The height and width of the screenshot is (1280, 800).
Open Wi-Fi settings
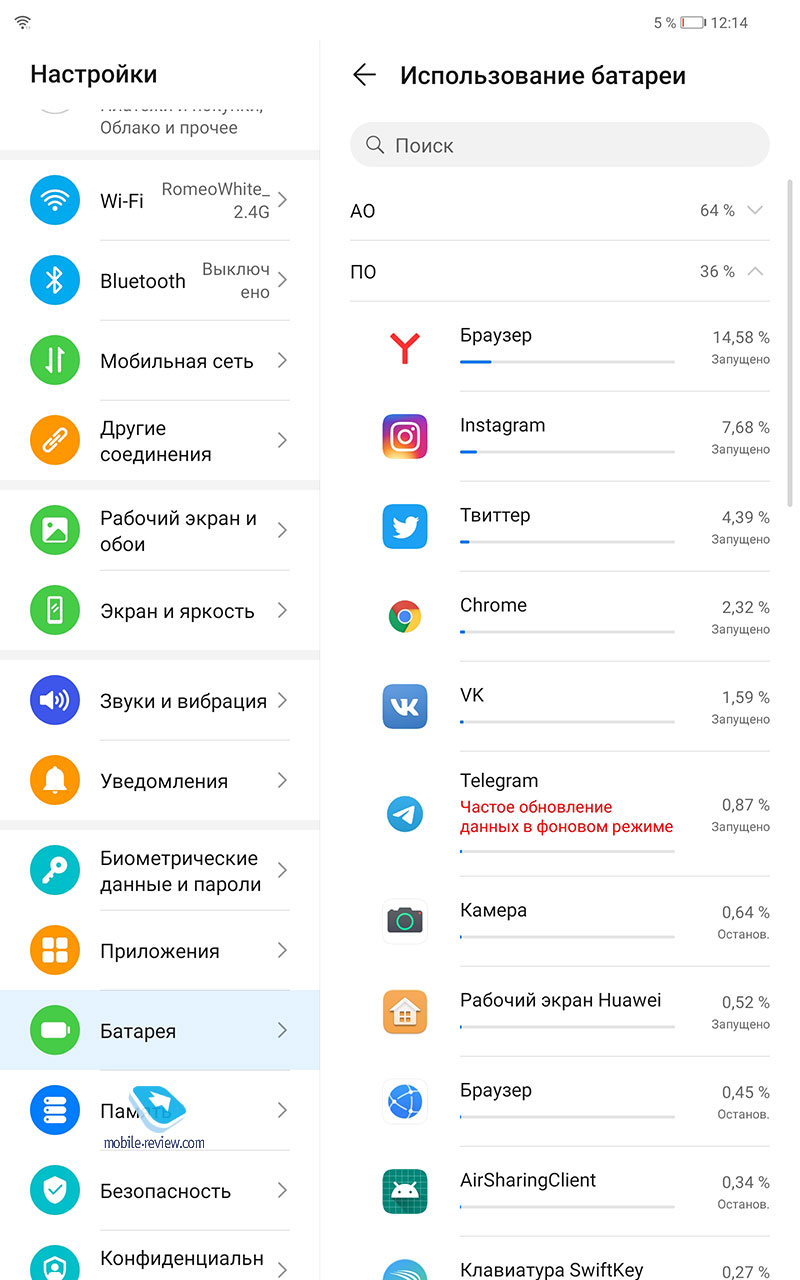160,200
